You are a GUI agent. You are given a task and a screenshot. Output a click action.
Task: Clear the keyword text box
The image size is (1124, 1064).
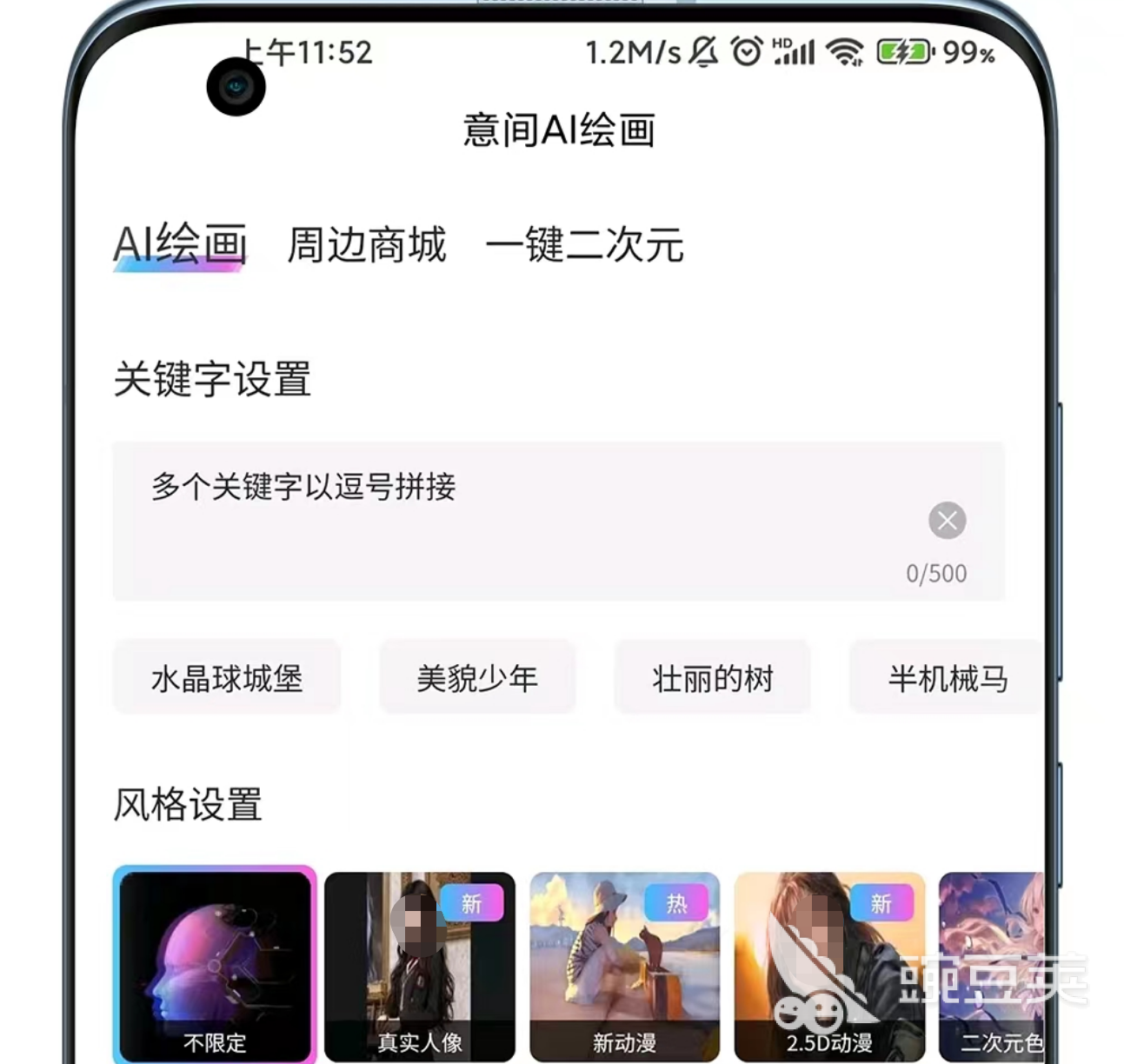pyautogui.click(x=947, y=521)
